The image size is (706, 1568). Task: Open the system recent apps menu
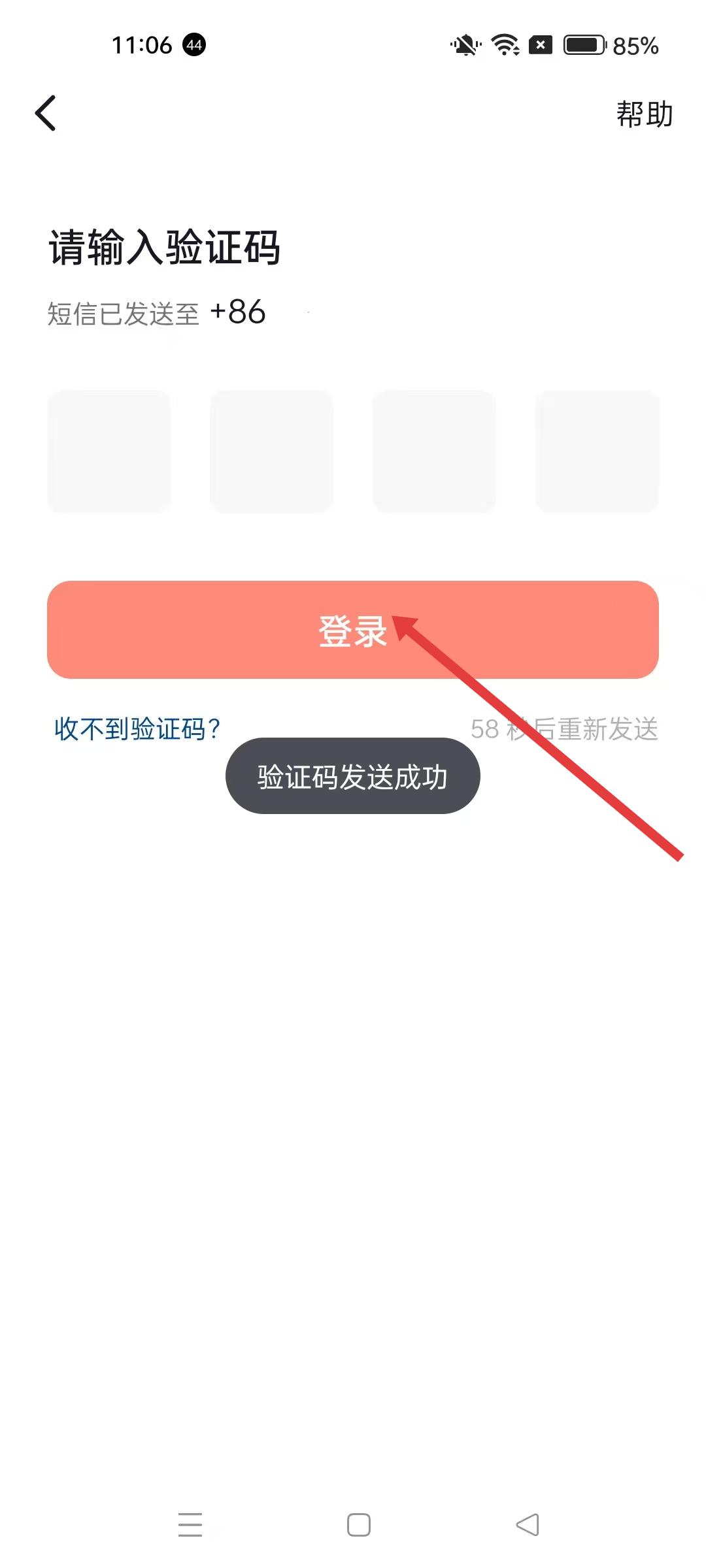[190, 1525]
